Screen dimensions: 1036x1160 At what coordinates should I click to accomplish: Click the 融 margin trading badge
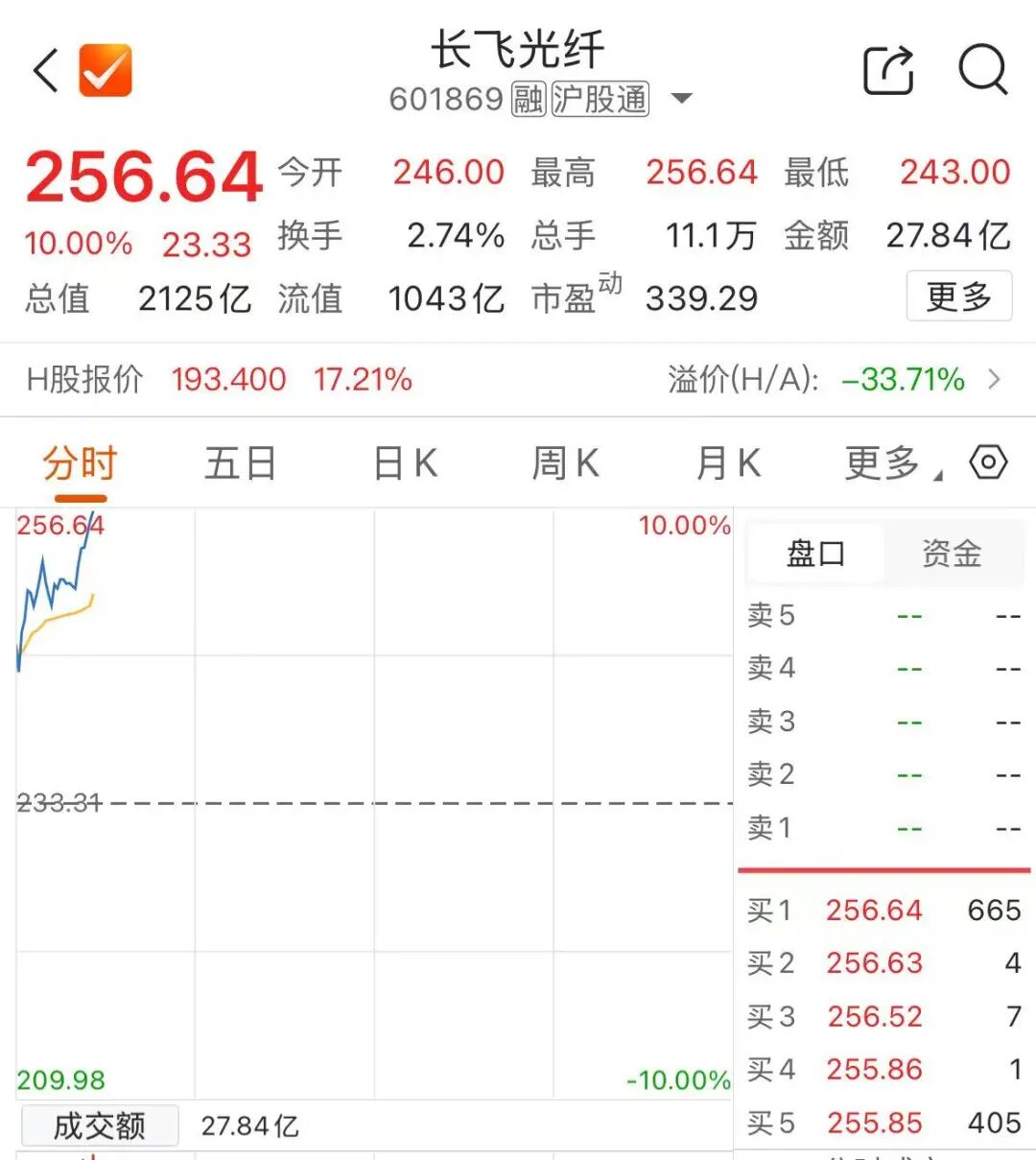529,99
